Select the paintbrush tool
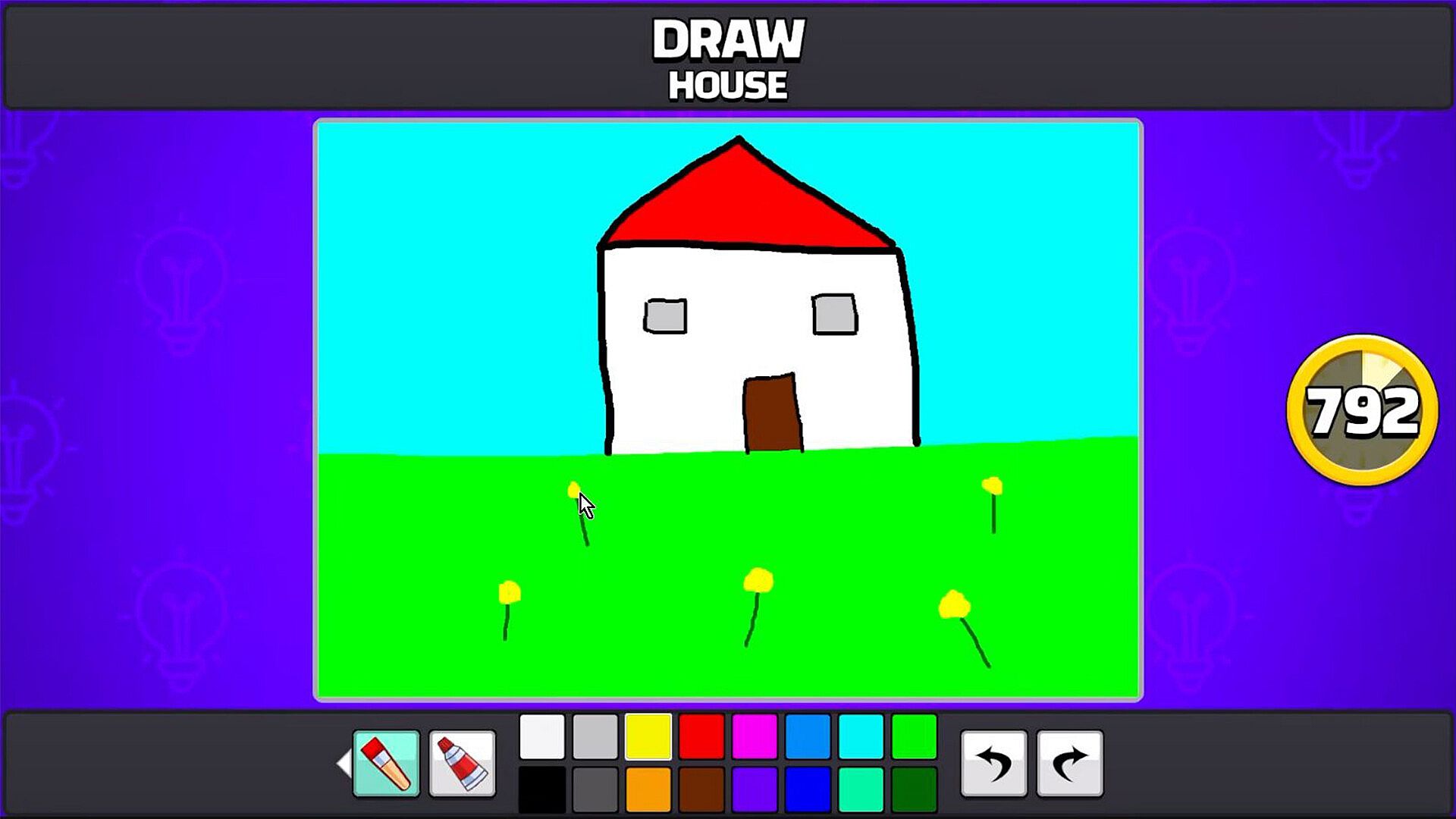Viewport: 1456px width, 819px height. pos(386,763)
